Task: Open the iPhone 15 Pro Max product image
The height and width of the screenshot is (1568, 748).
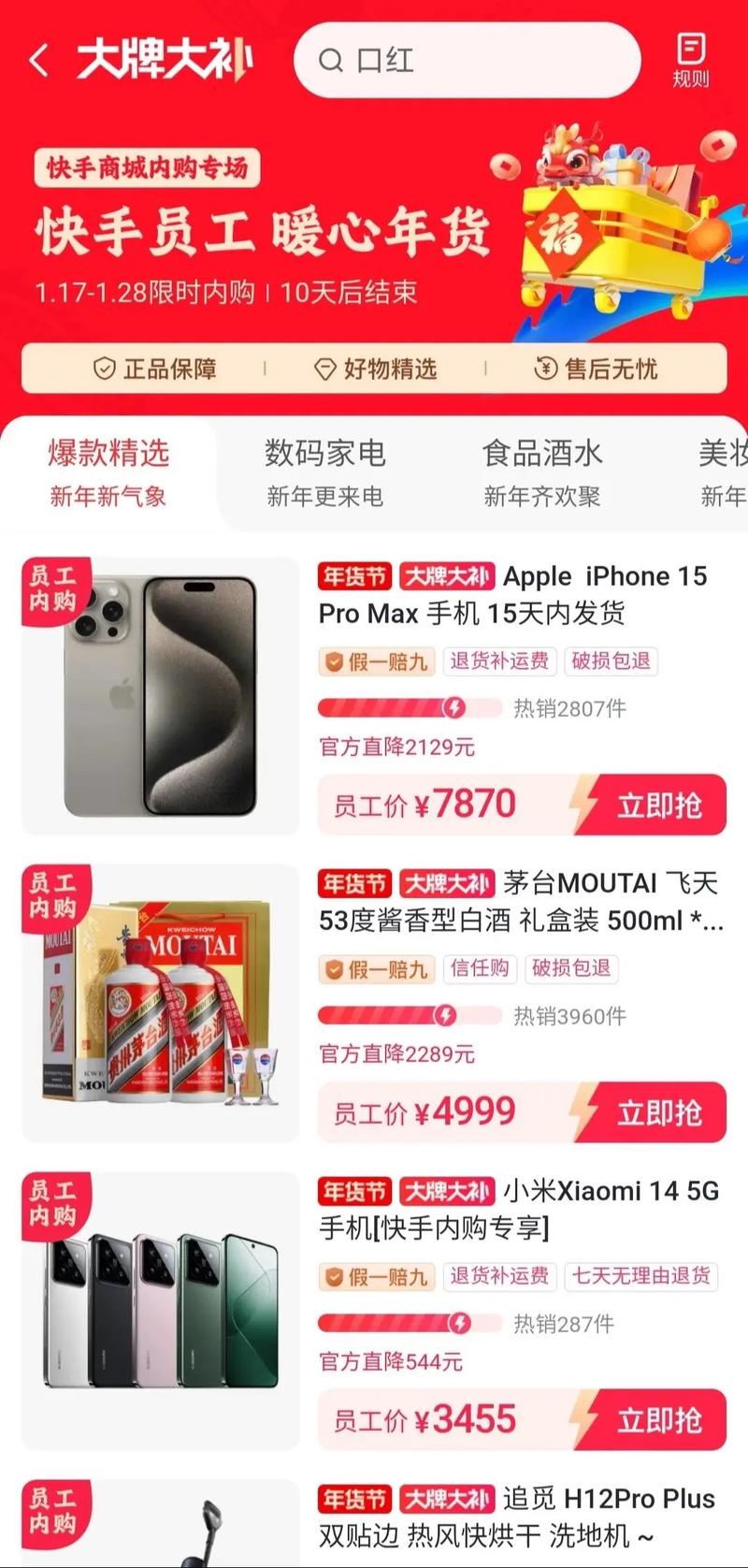Action: tap(160, 695)
